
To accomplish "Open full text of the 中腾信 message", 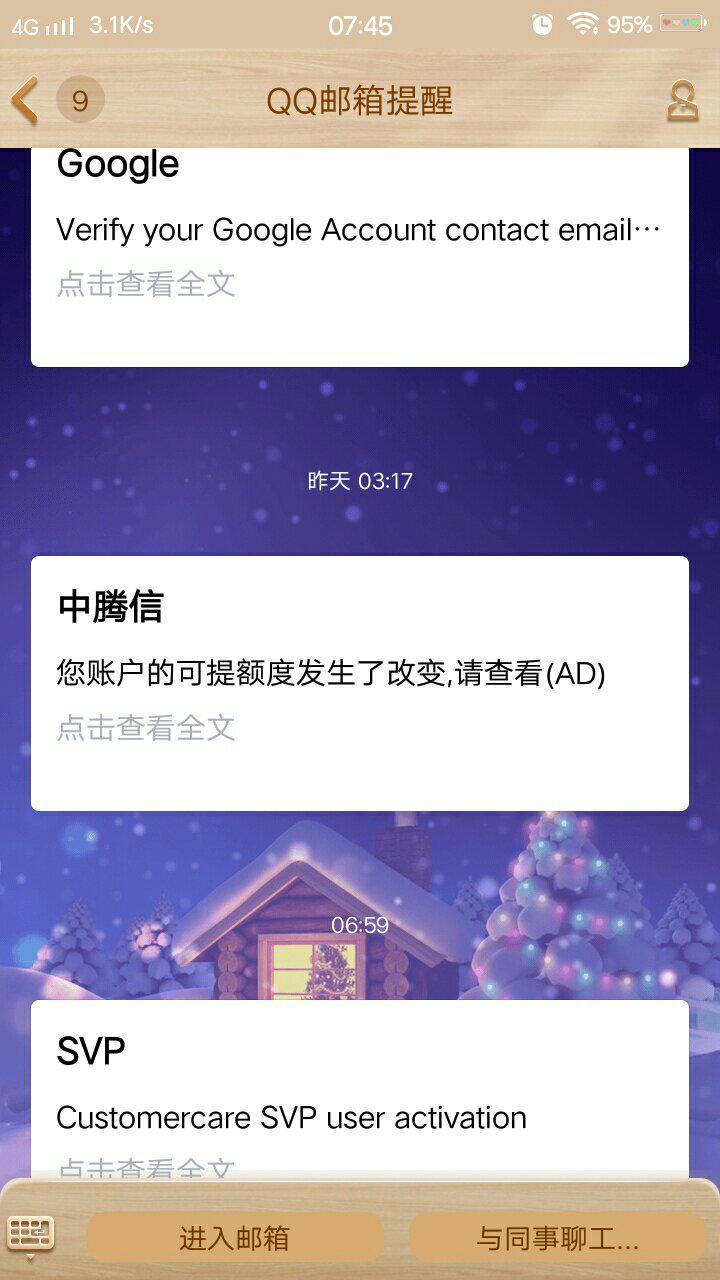I will (x=146, y=729).
